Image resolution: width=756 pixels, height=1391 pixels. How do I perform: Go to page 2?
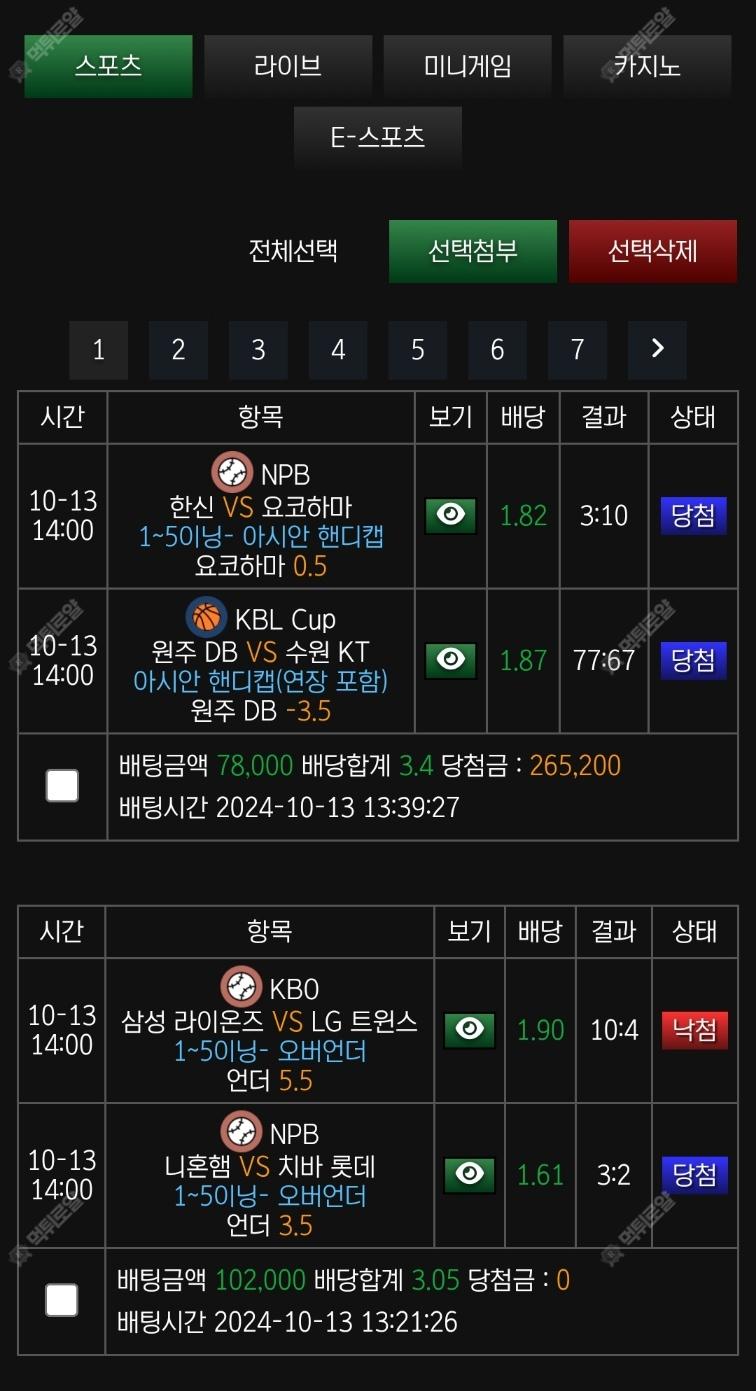[178, 350]
